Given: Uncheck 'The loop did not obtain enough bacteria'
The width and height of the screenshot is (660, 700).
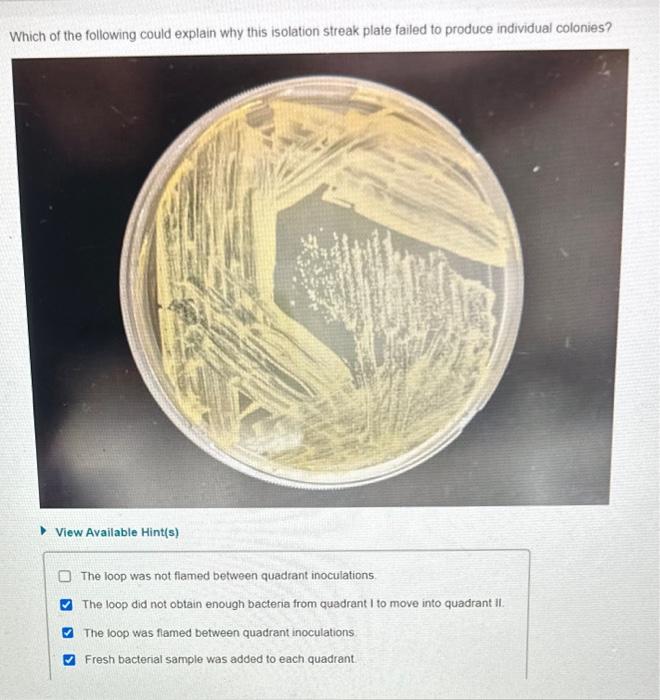Looking at the screenshot, I should click(66, 604).
